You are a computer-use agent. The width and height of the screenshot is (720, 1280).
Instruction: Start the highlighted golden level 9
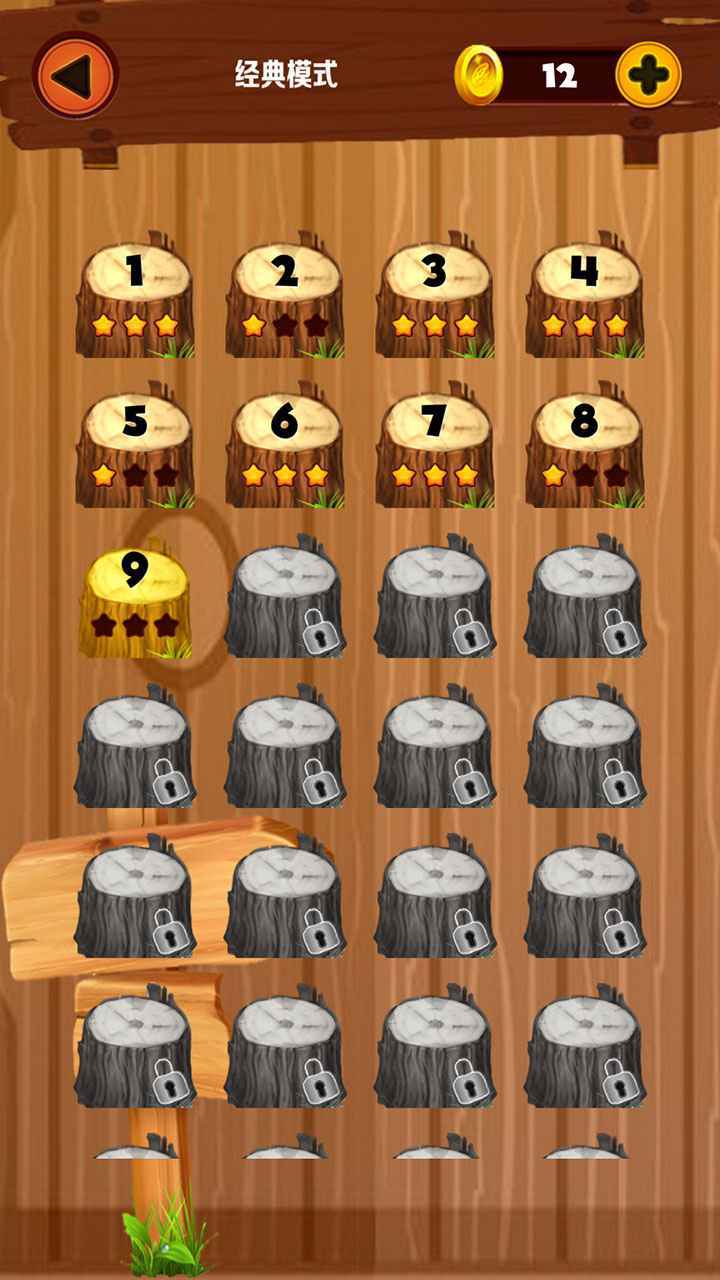[135, 600]
